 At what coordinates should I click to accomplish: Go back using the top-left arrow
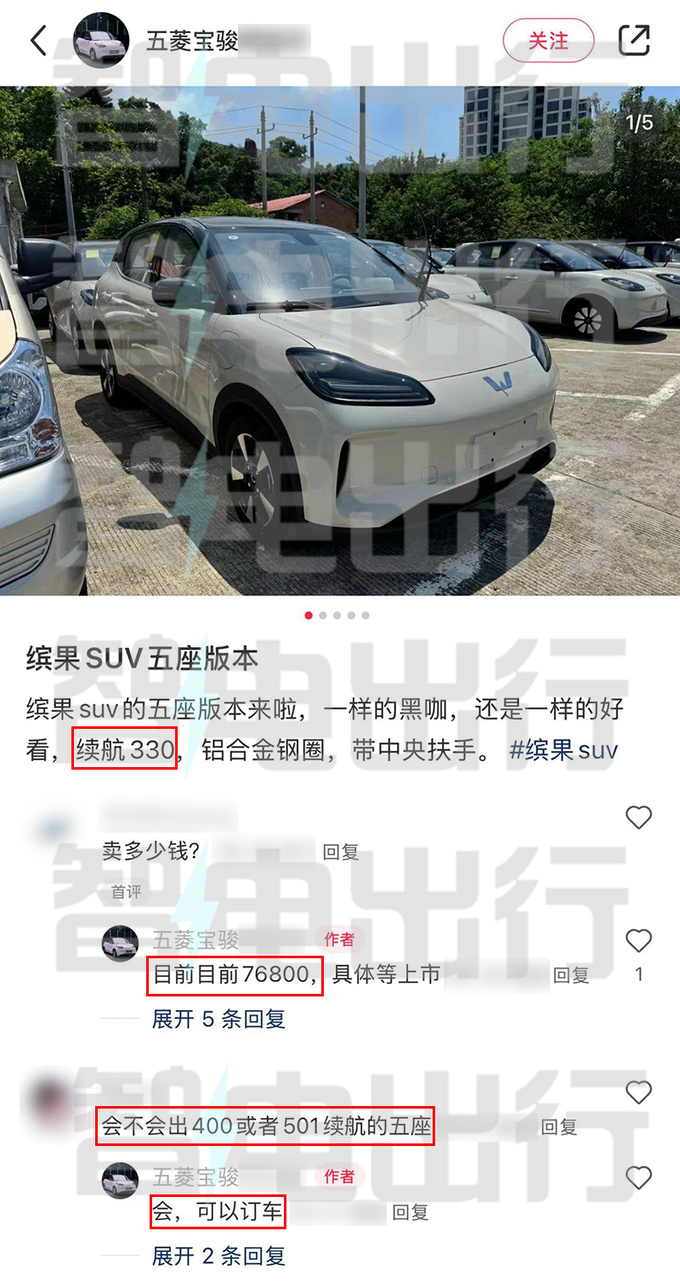(x=38, y=41)
